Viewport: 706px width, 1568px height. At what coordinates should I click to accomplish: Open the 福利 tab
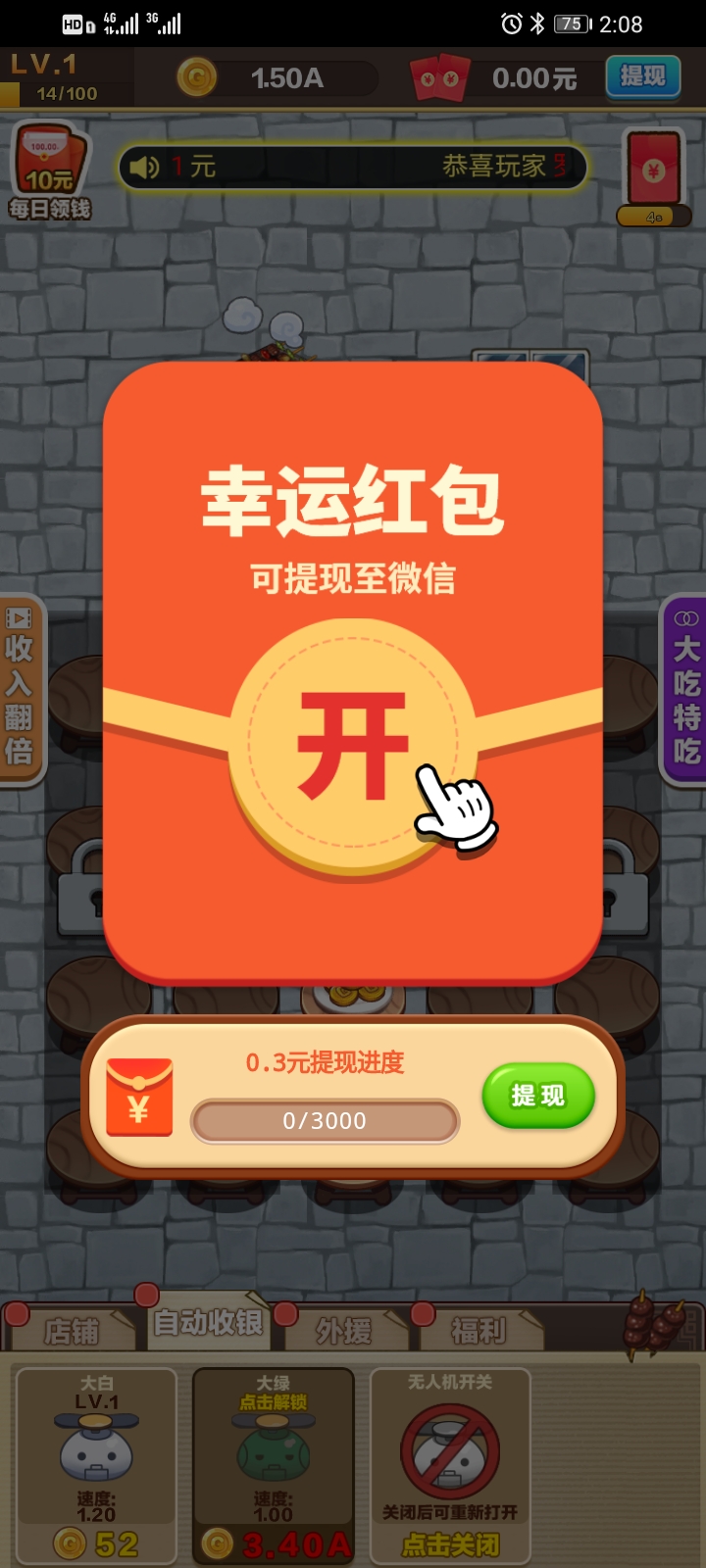[479, 1330]
